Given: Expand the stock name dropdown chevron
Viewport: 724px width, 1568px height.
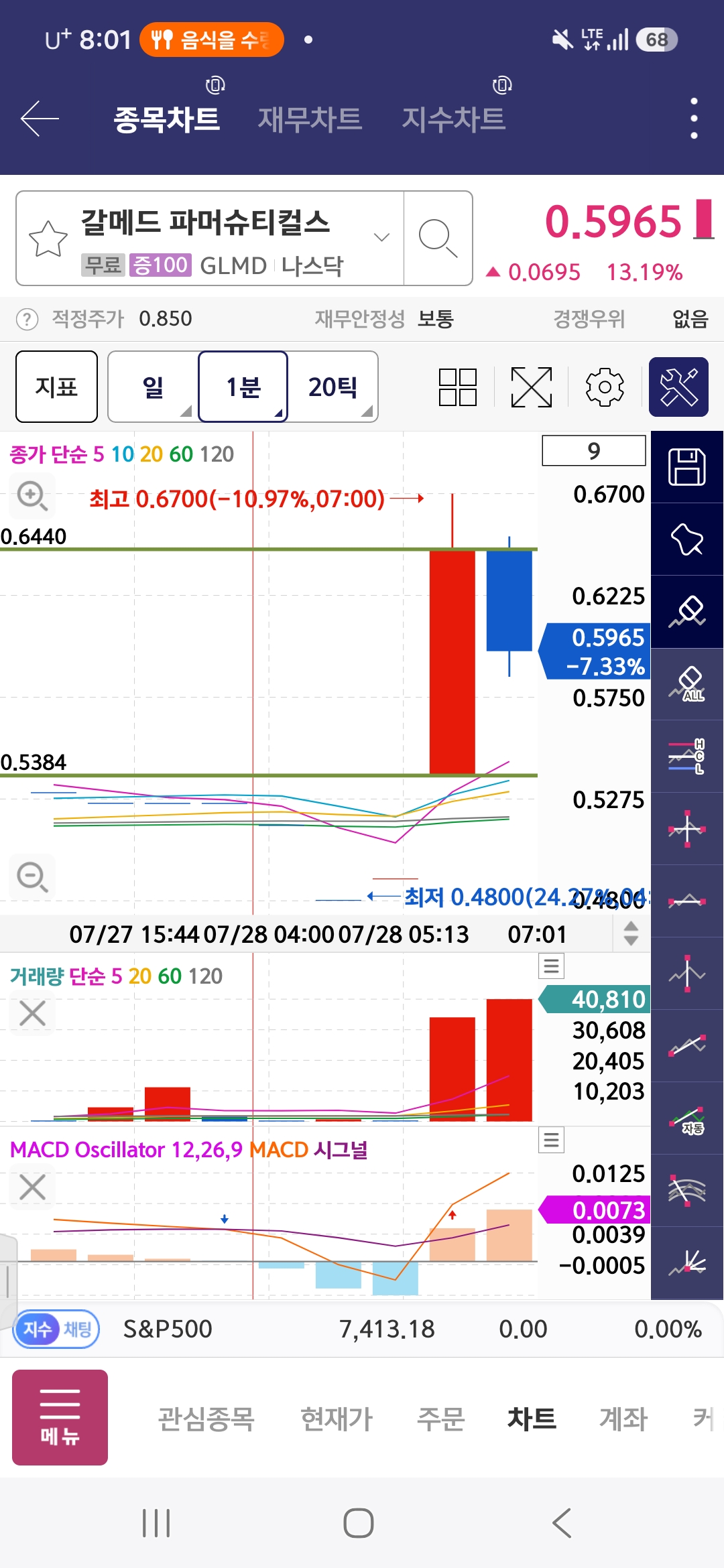Looking at the screenshot, I should click(x=381, y=237).
